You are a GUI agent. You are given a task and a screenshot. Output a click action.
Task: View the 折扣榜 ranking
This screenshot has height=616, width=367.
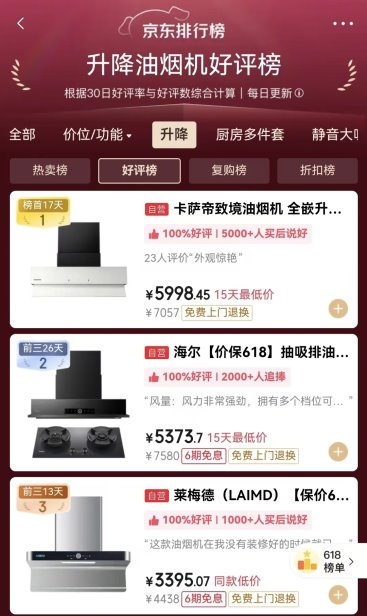pos(317,170)
